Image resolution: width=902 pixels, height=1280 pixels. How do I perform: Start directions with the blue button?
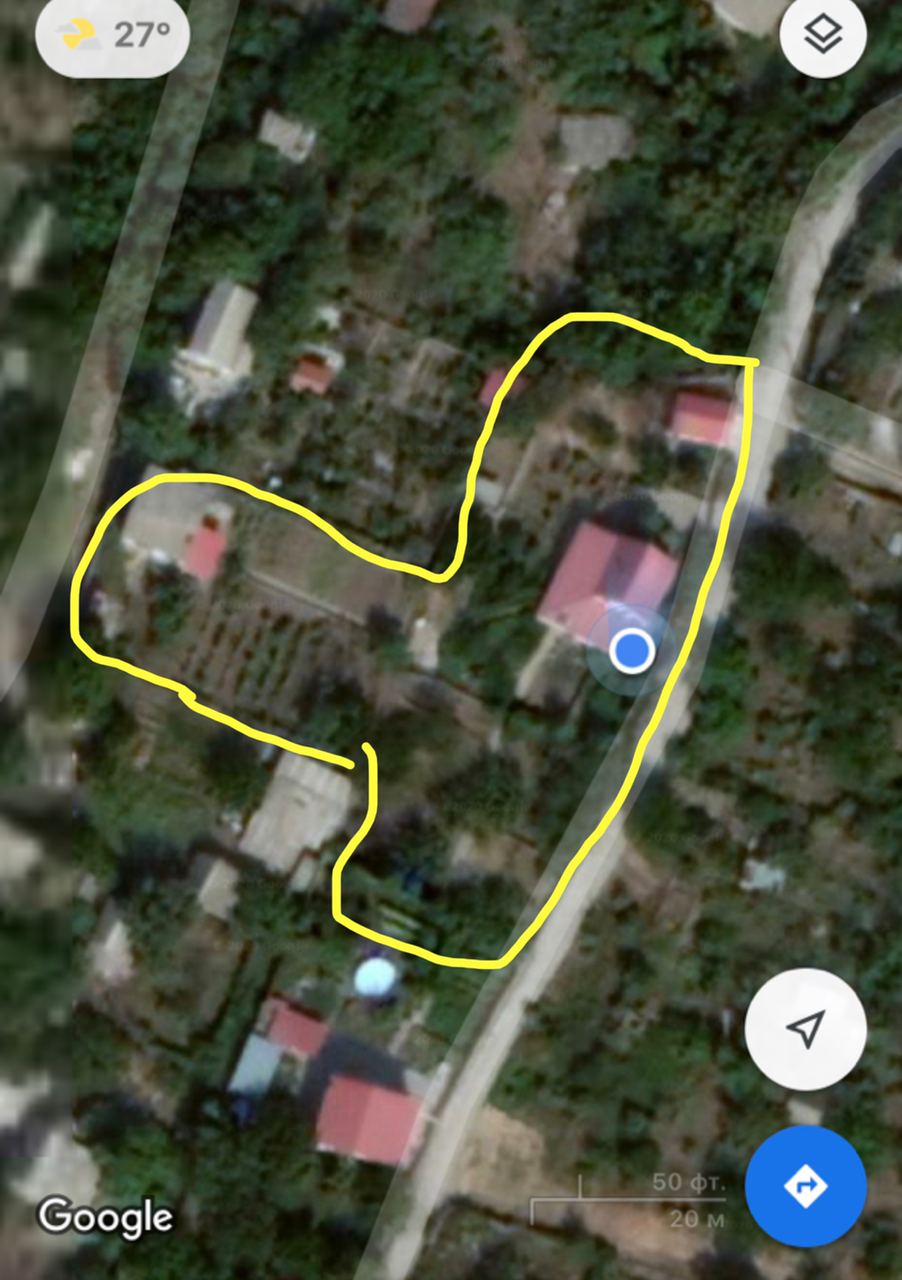[805, 1185]
